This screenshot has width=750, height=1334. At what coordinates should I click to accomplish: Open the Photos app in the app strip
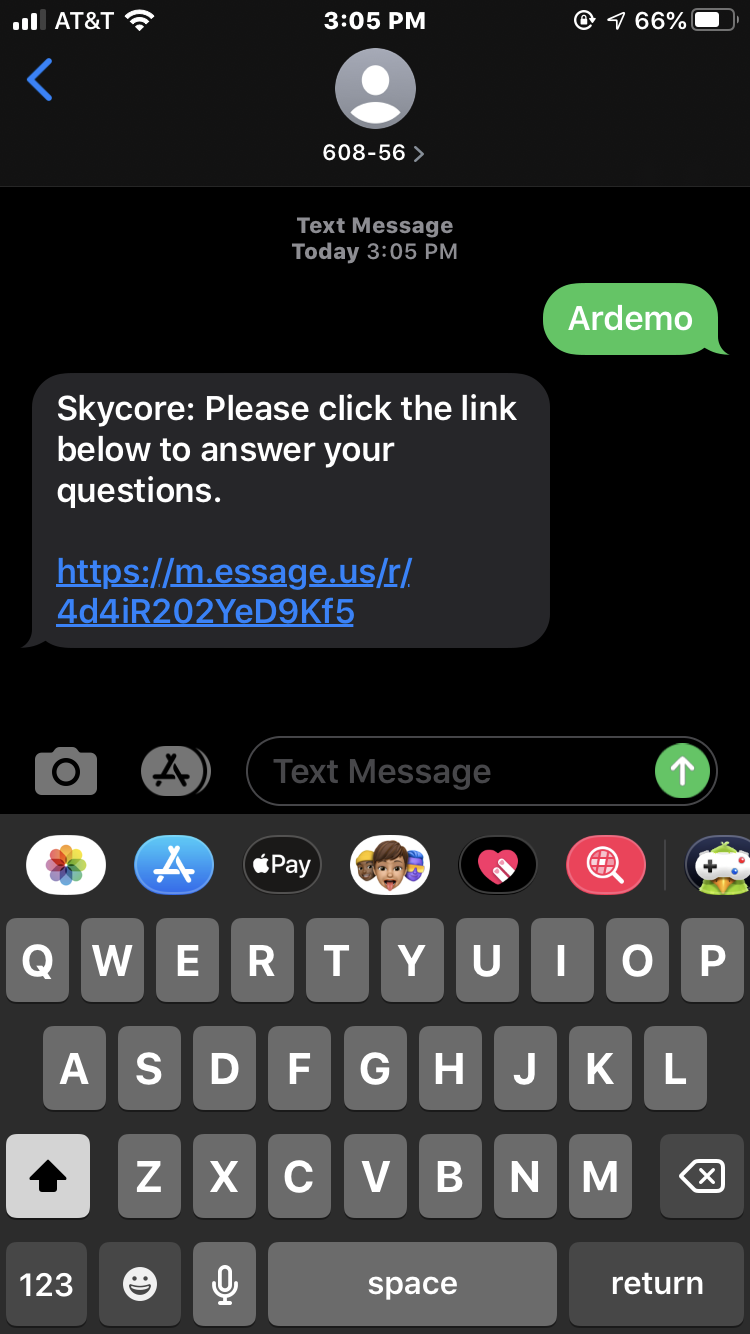(x=66, y=865)
